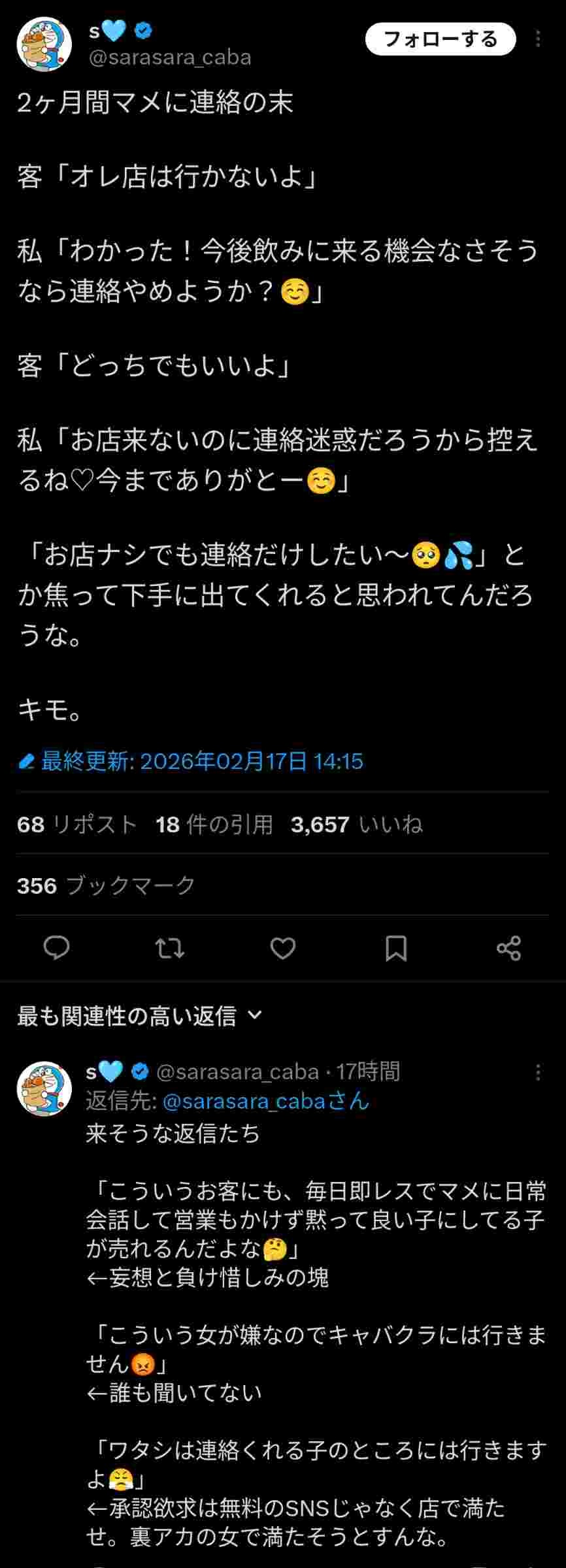
Task: Open the overflow menu on the reply
Action: pyautogui.click(x=537, y=1071)
